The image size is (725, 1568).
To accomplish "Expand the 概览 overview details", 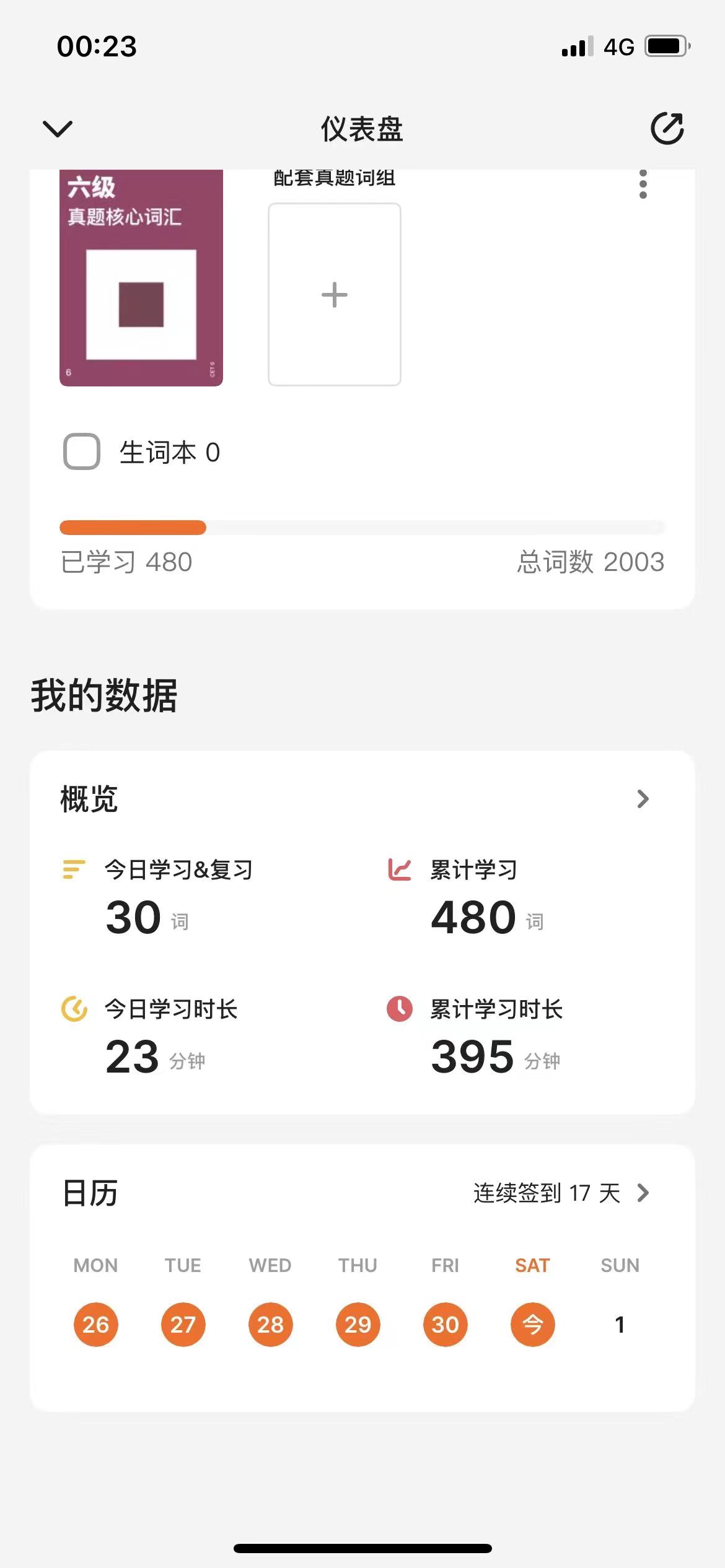I will pyautogui.click(x=643, y=799).
